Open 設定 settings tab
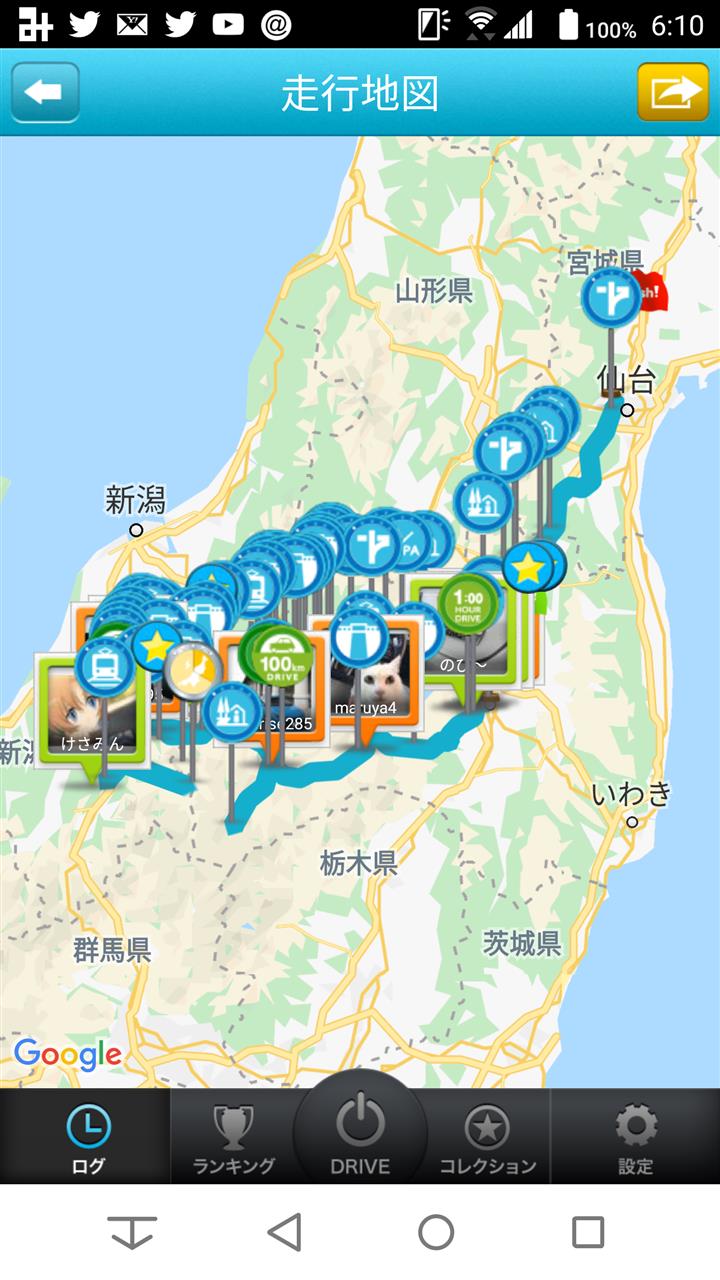 635,1137
